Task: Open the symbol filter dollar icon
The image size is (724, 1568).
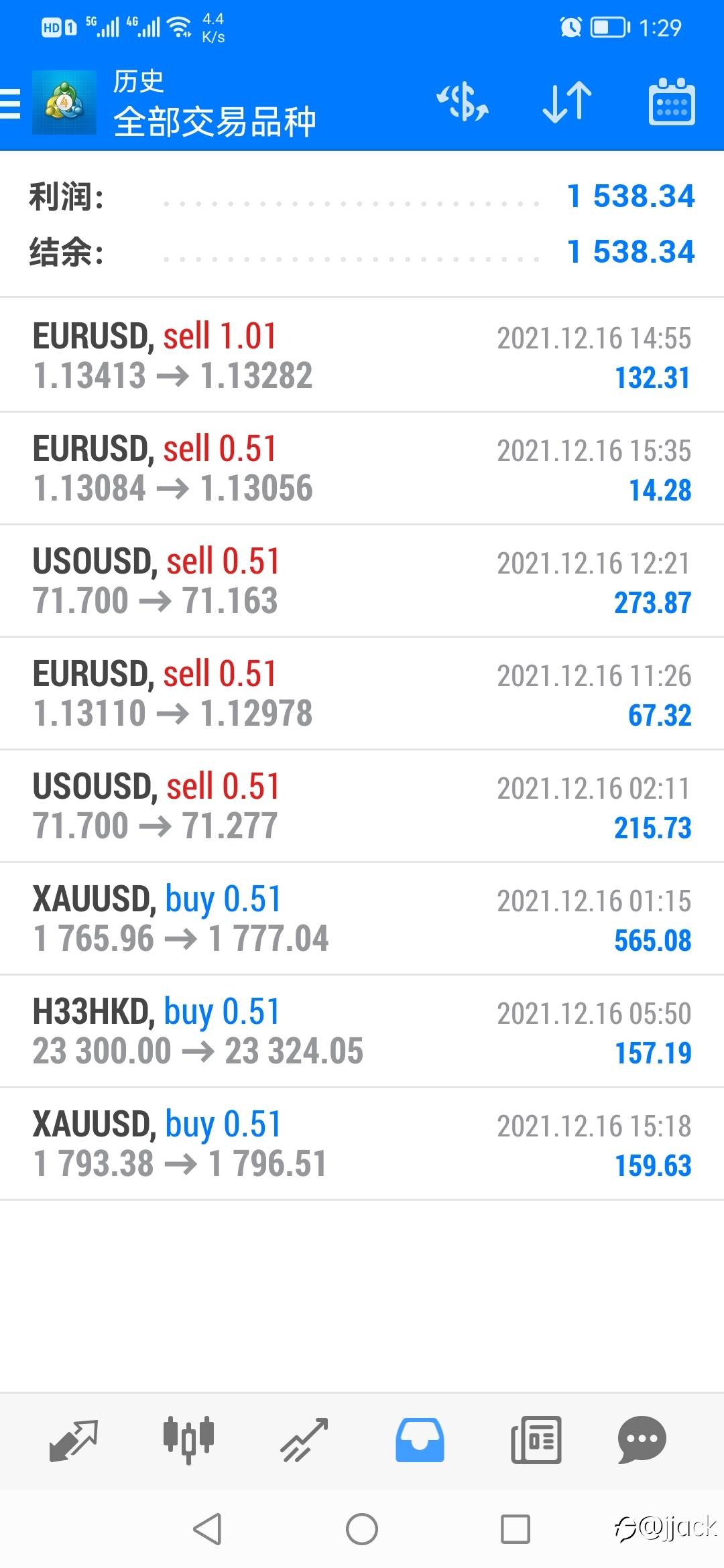Action: pyautogui.click(x=463, y=103)
